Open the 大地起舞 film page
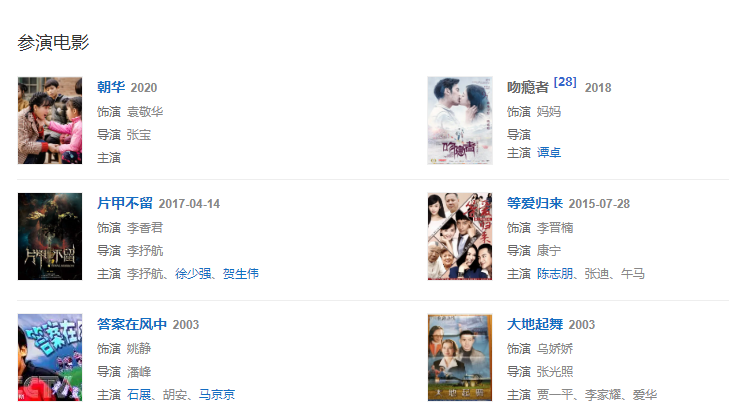 (x=534, y=324)
